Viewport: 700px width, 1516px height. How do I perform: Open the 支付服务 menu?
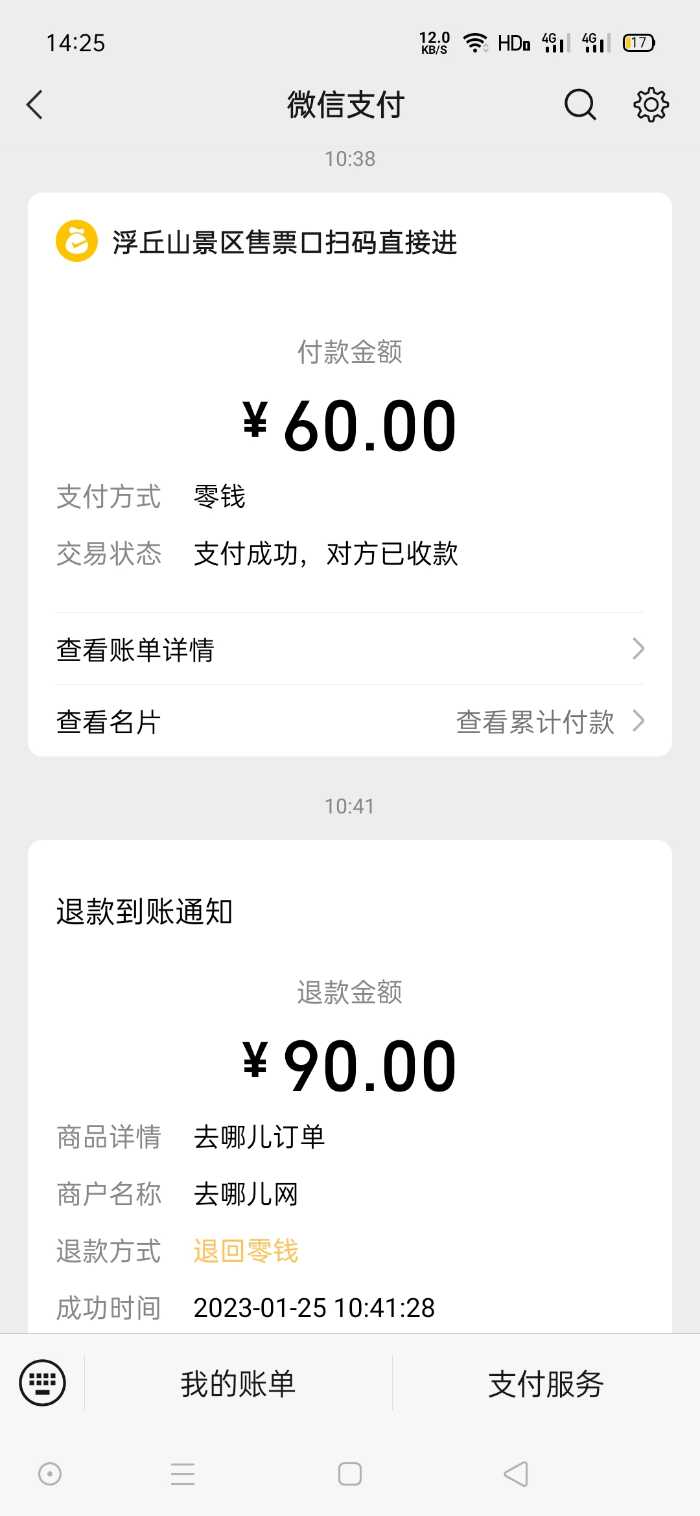[546, 1384]
